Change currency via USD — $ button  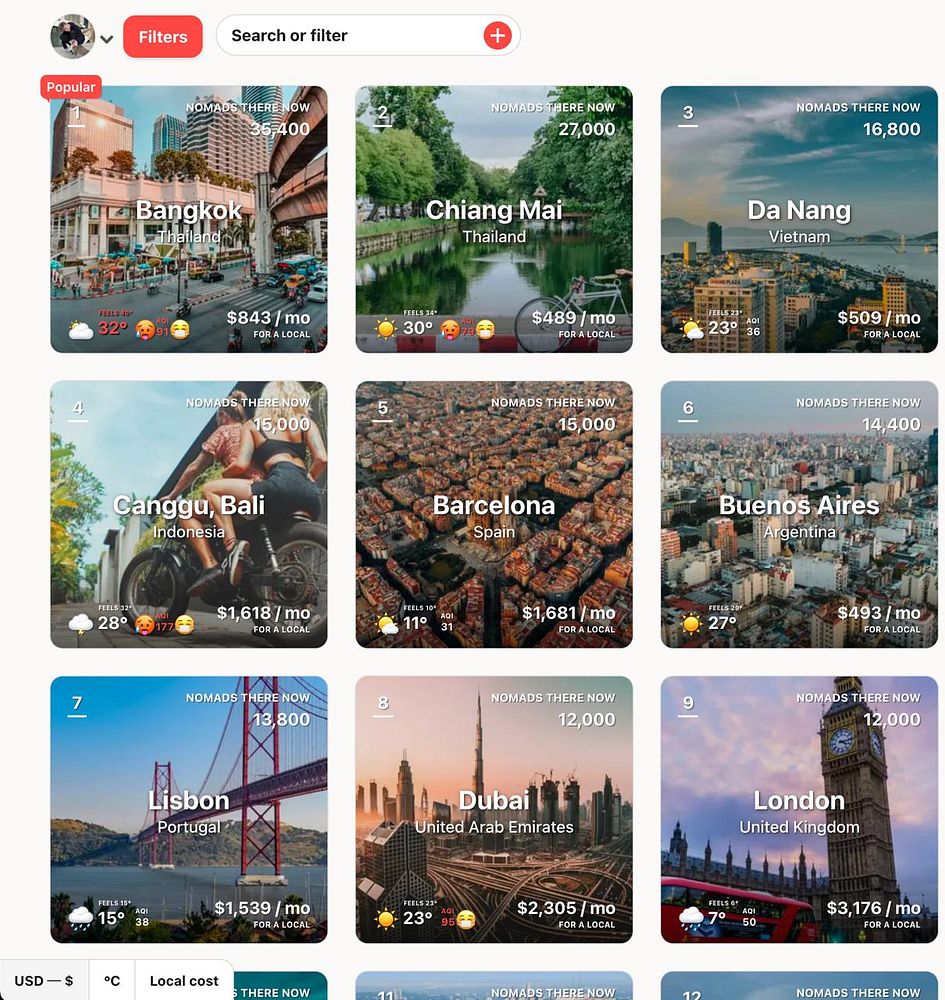pyautogui.click(x=44, y=981)
